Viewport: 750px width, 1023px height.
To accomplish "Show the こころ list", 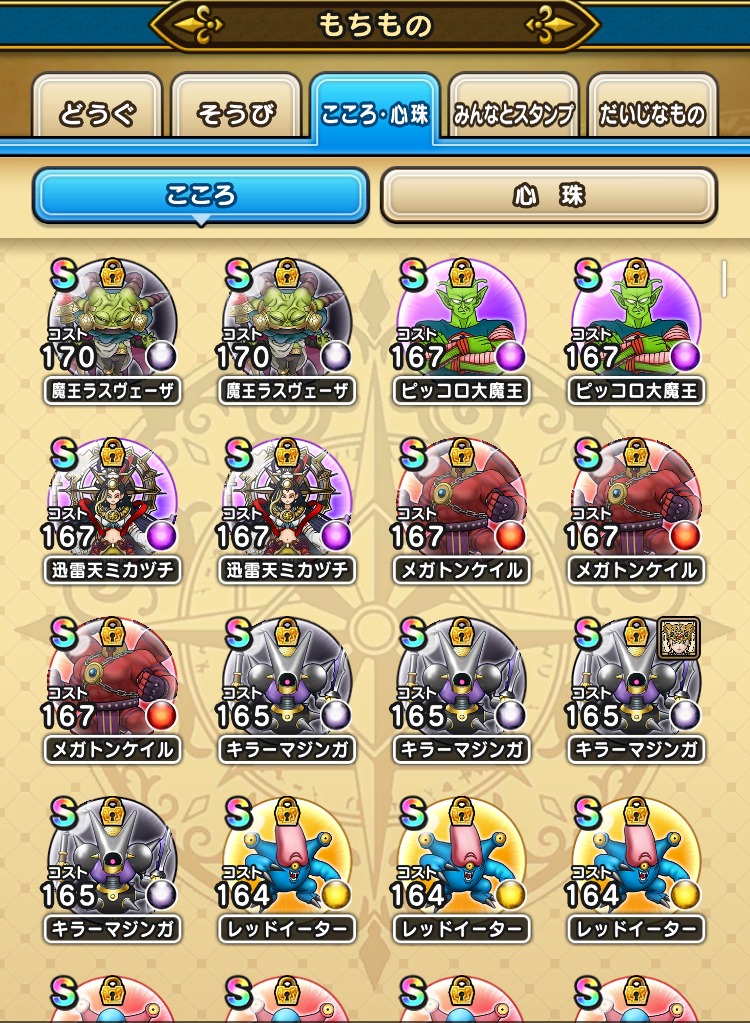I will pos(201,194).
